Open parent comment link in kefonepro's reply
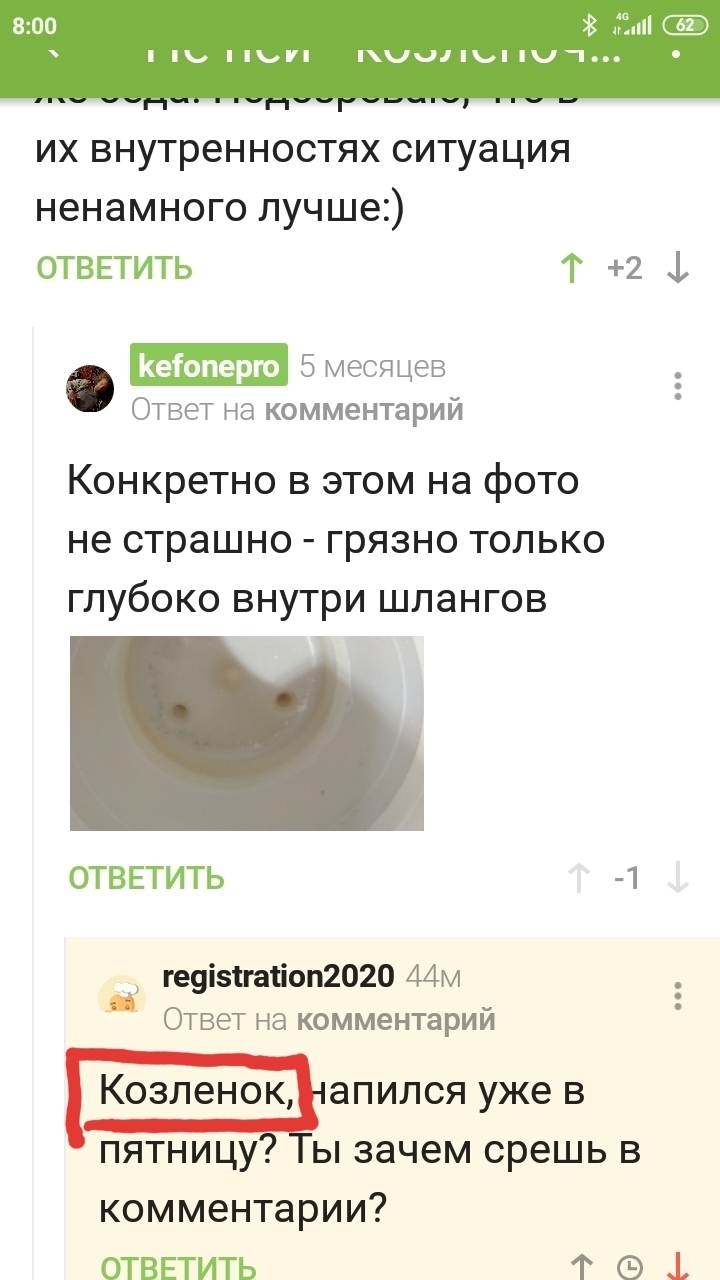 coord(364,409)
